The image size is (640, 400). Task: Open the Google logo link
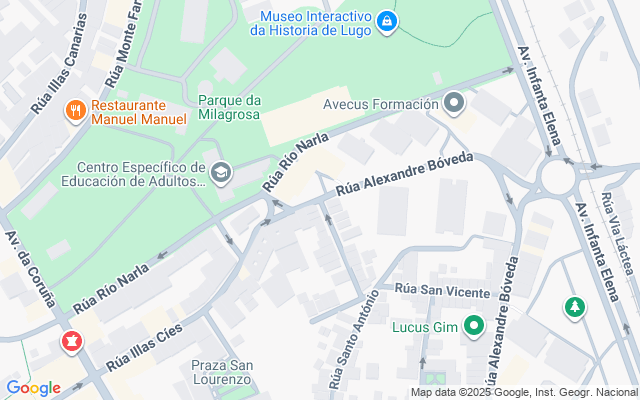(x=33, y=388)
